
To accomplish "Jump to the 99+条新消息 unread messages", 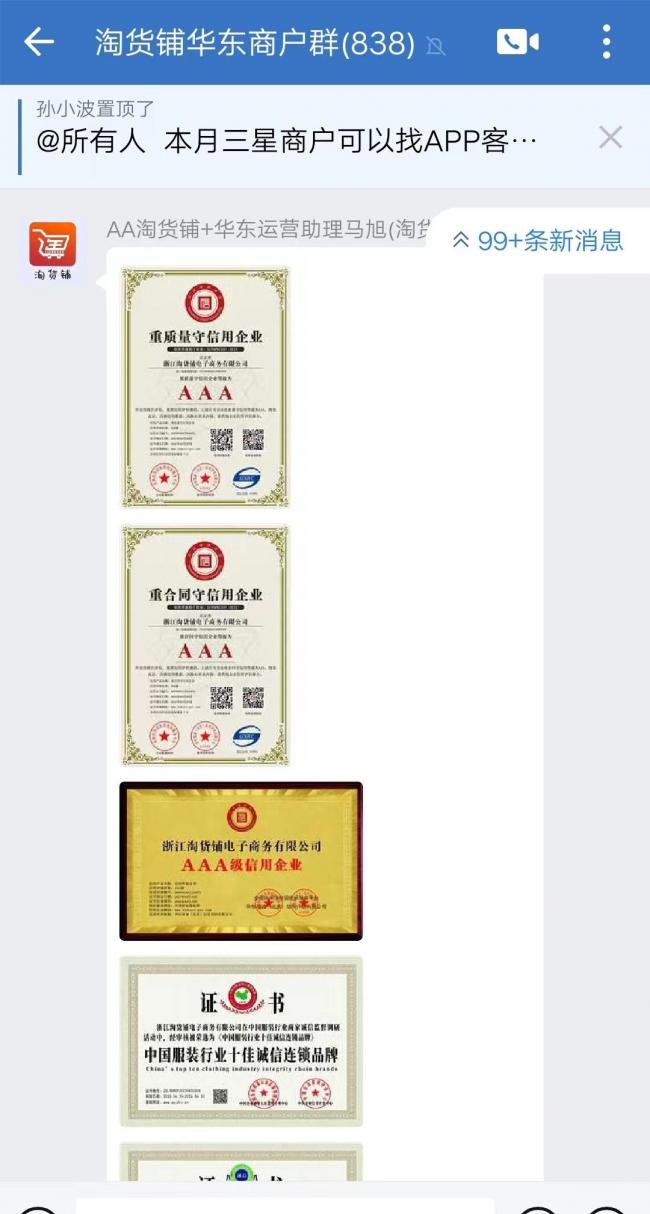I will coord(538,240).
